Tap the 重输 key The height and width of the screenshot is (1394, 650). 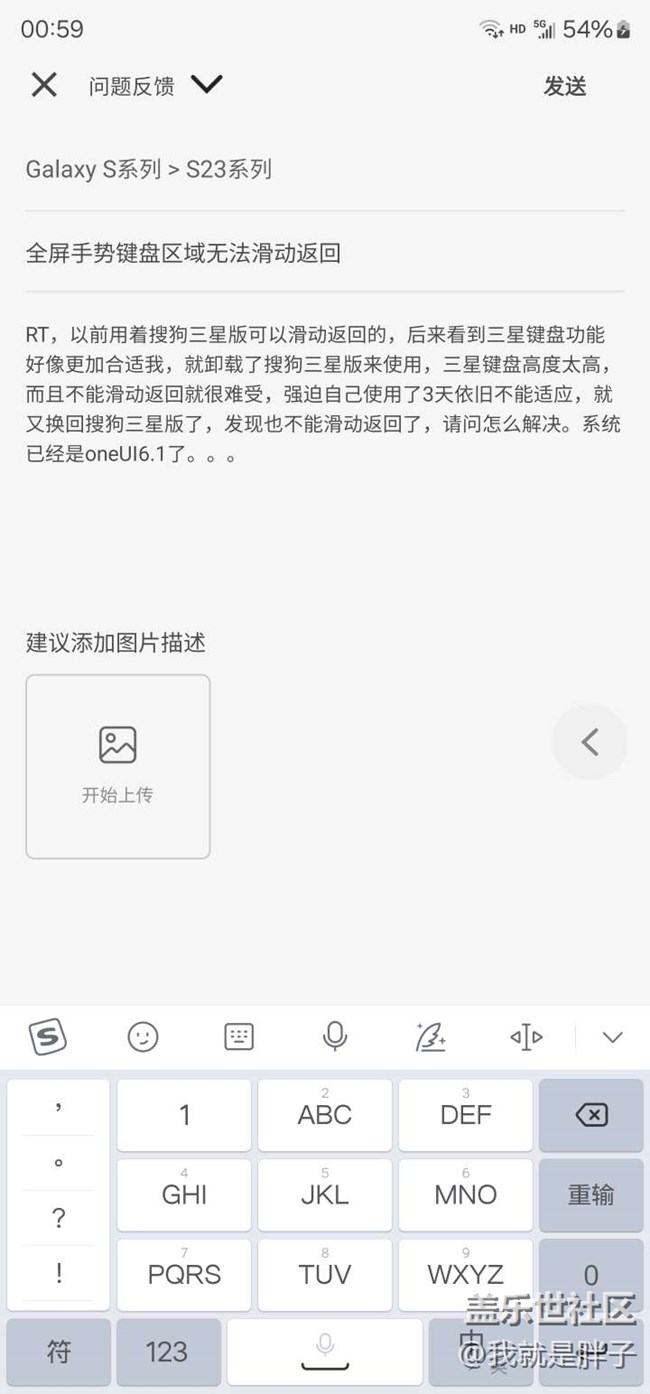(x=591, y=1194)
